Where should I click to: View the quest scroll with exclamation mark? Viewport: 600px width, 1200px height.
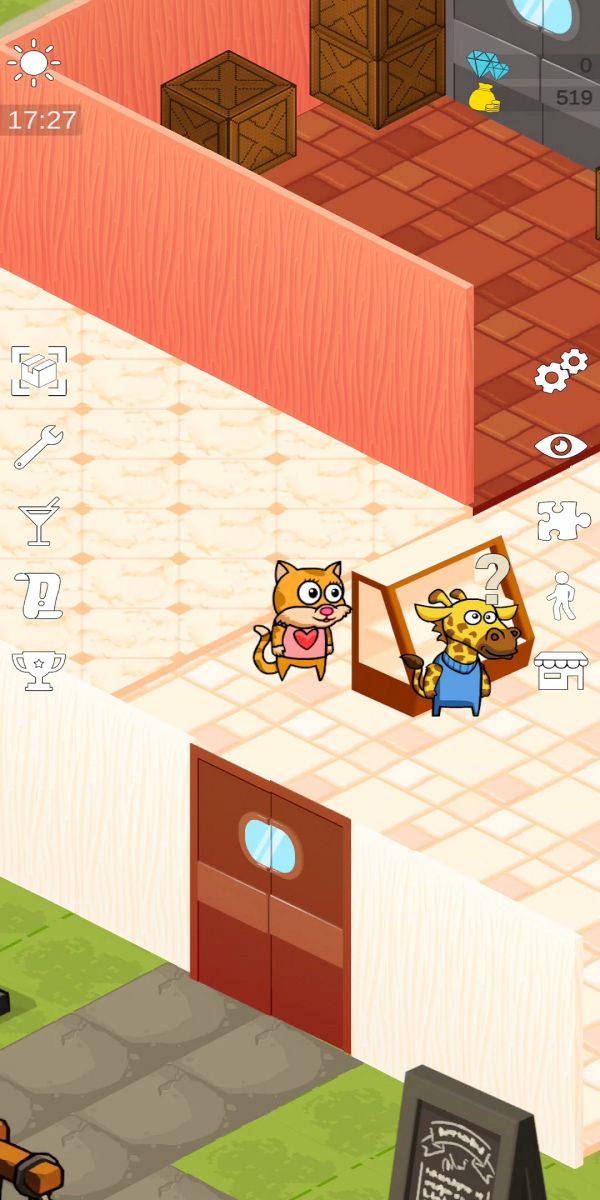(39, 596)
